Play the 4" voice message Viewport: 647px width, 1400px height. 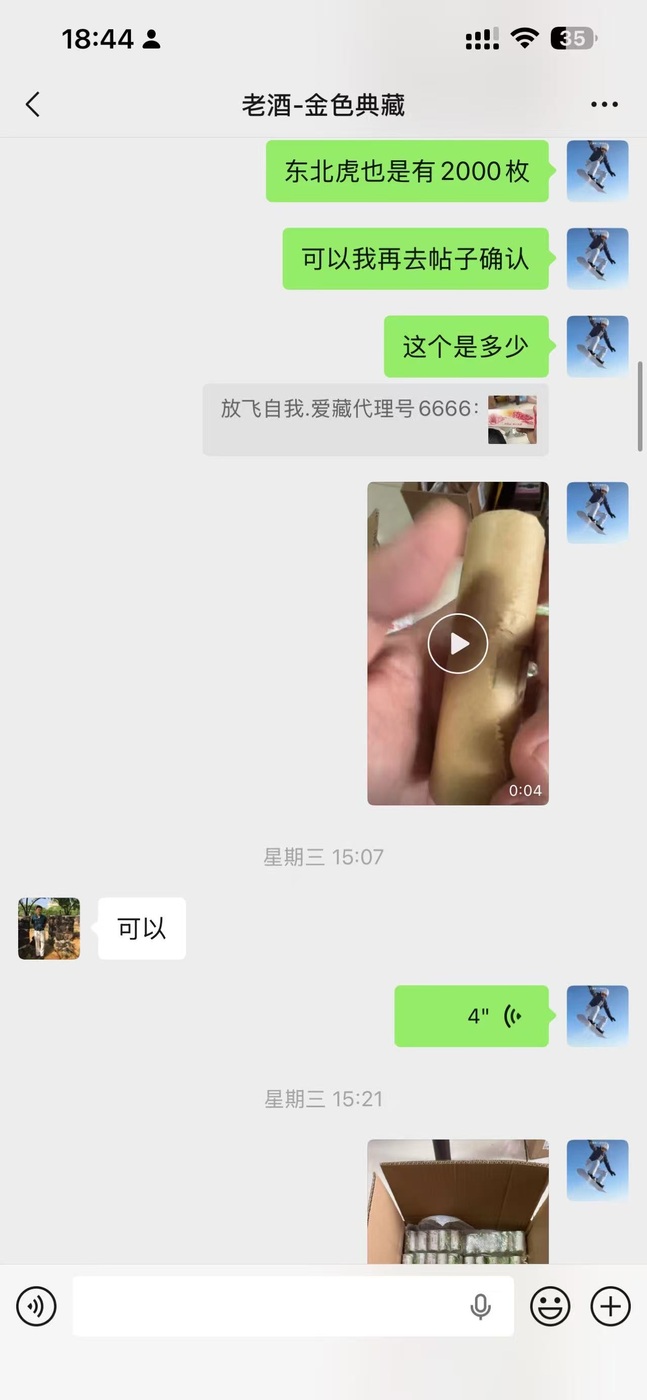pyautogui.click(x=472, y=1016)
